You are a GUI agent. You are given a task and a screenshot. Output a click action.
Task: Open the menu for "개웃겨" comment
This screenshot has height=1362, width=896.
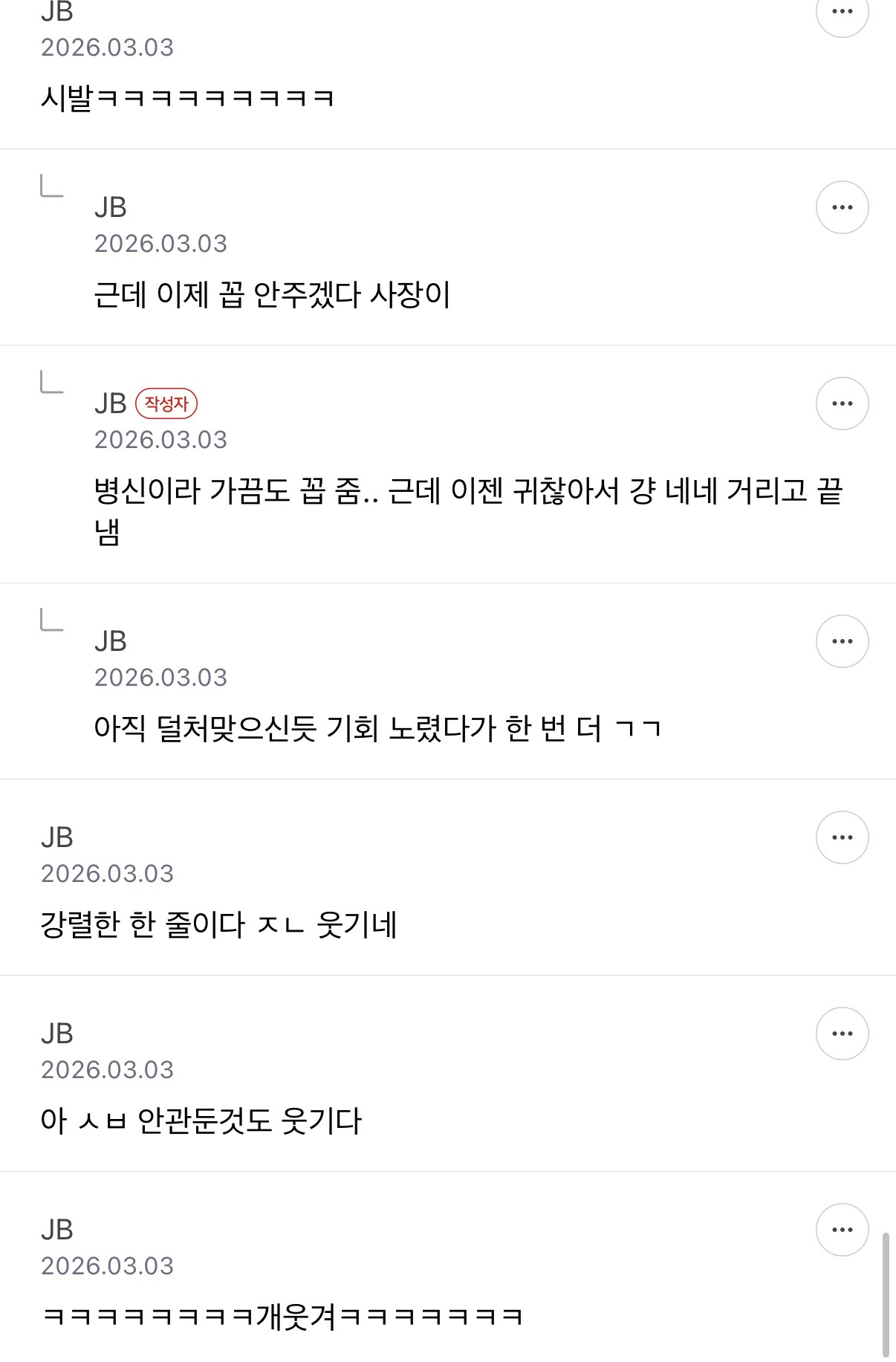click(842, 1230)
